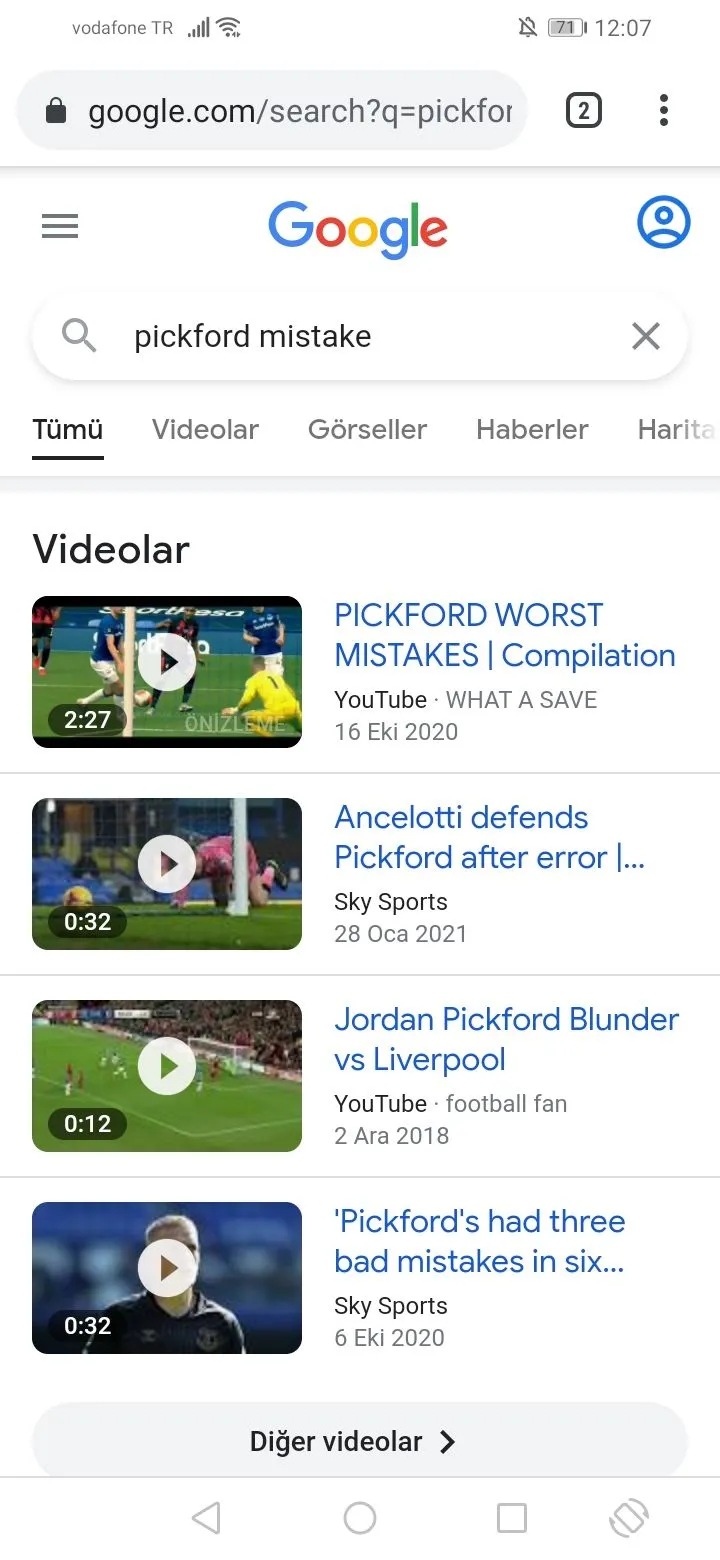Image resolution: width=720 pixels, height=1560 pixels.
Task: Open 'Pickford's had three bad mistakes' video
Action: tap(479, 1241)
